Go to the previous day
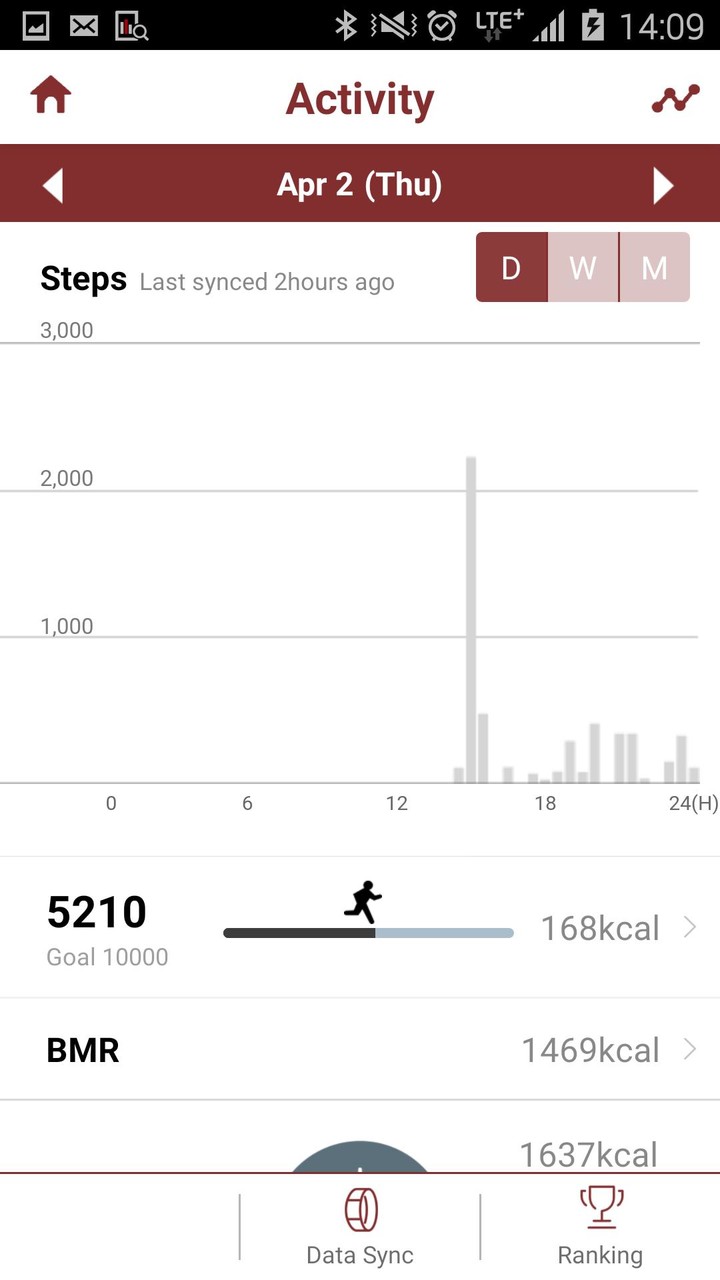The image size is (720, 1280). 53,186
